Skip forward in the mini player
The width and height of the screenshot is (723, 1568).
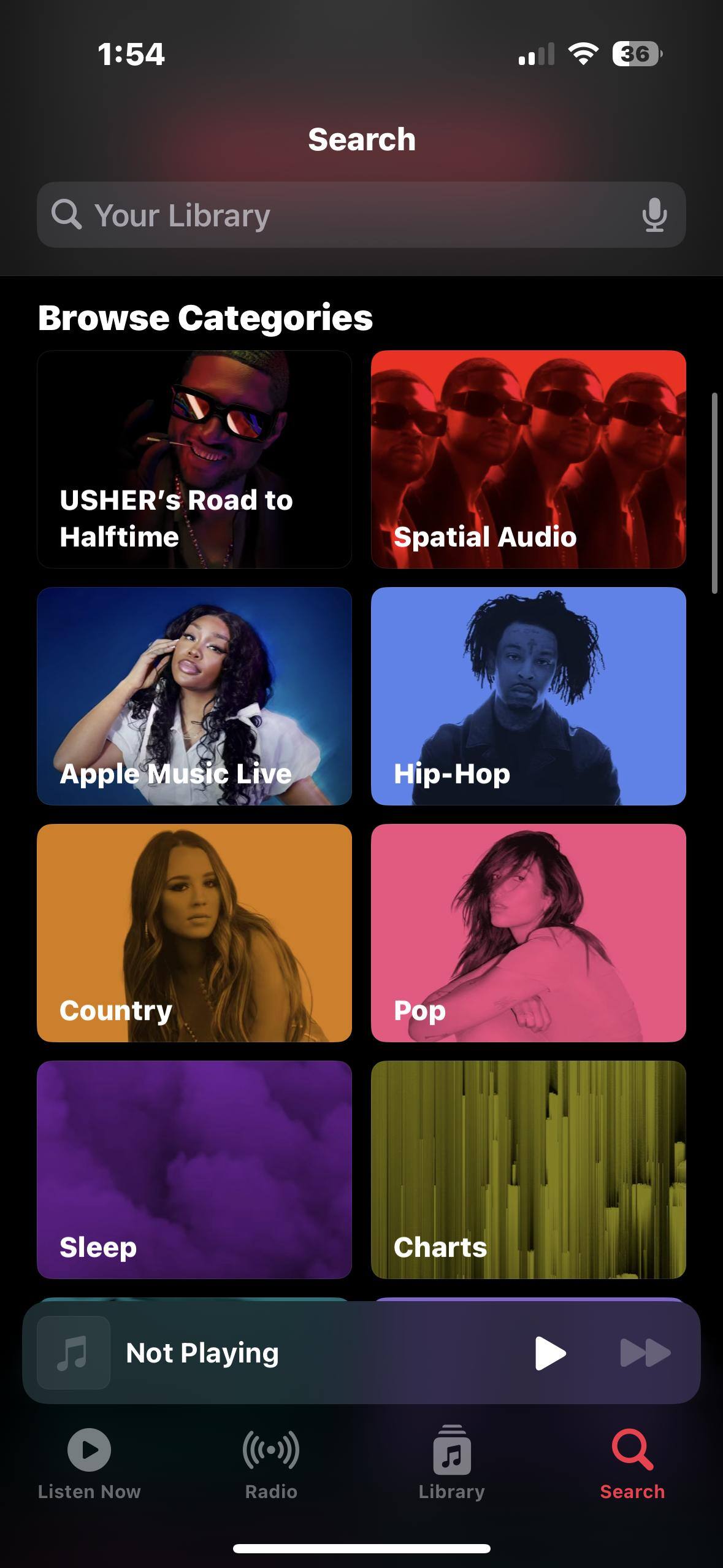click(645, 1353)
